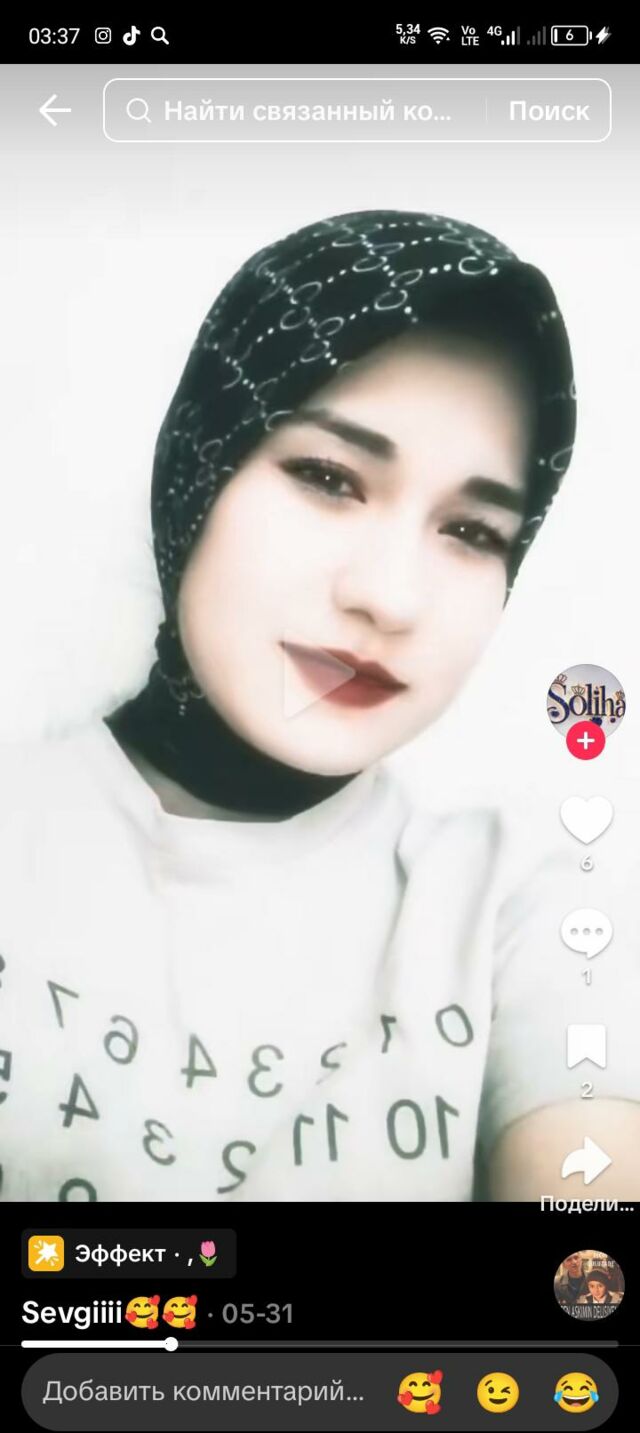Open the spinning sound disc

(589, 1285)
